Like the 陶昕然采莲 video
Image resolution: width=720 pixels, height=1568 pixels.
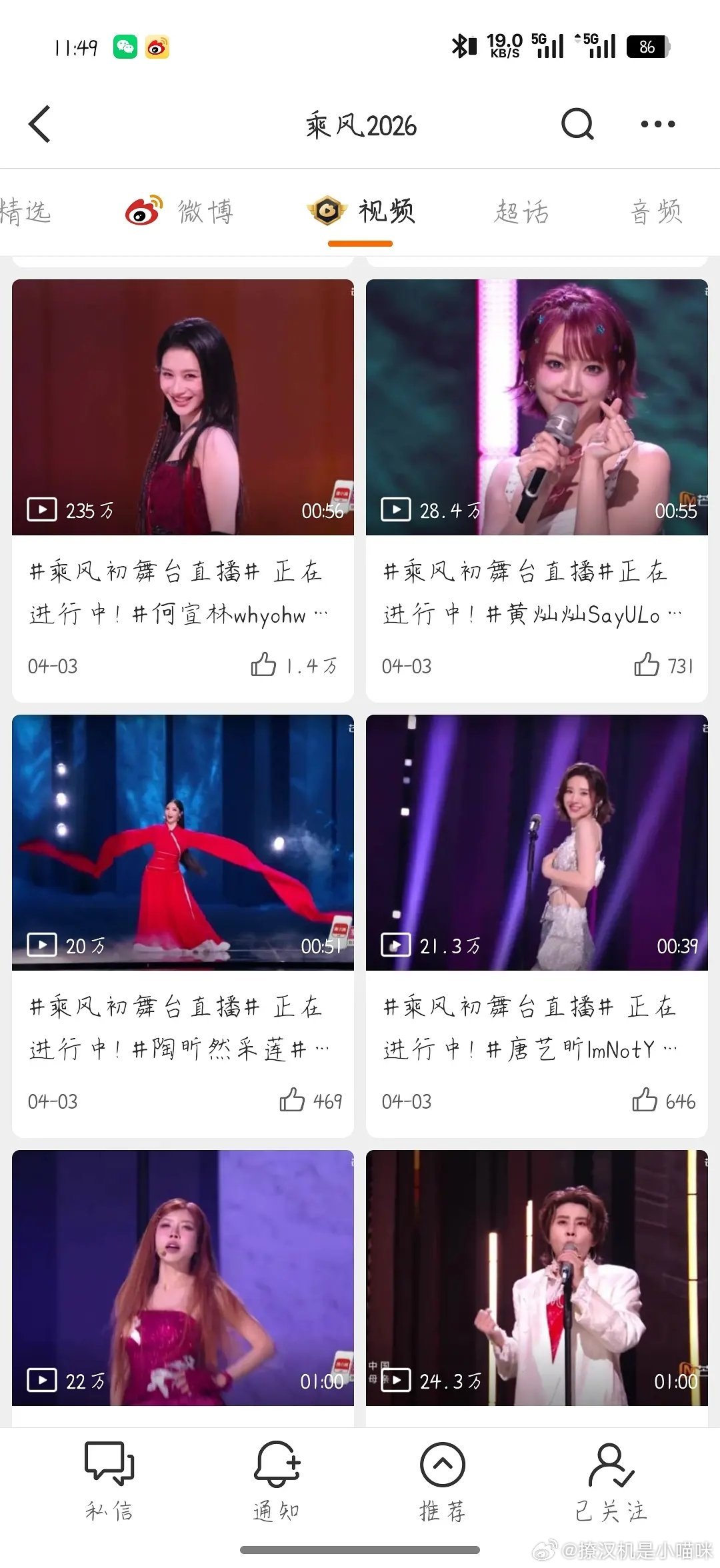[x=292, y=1100]
